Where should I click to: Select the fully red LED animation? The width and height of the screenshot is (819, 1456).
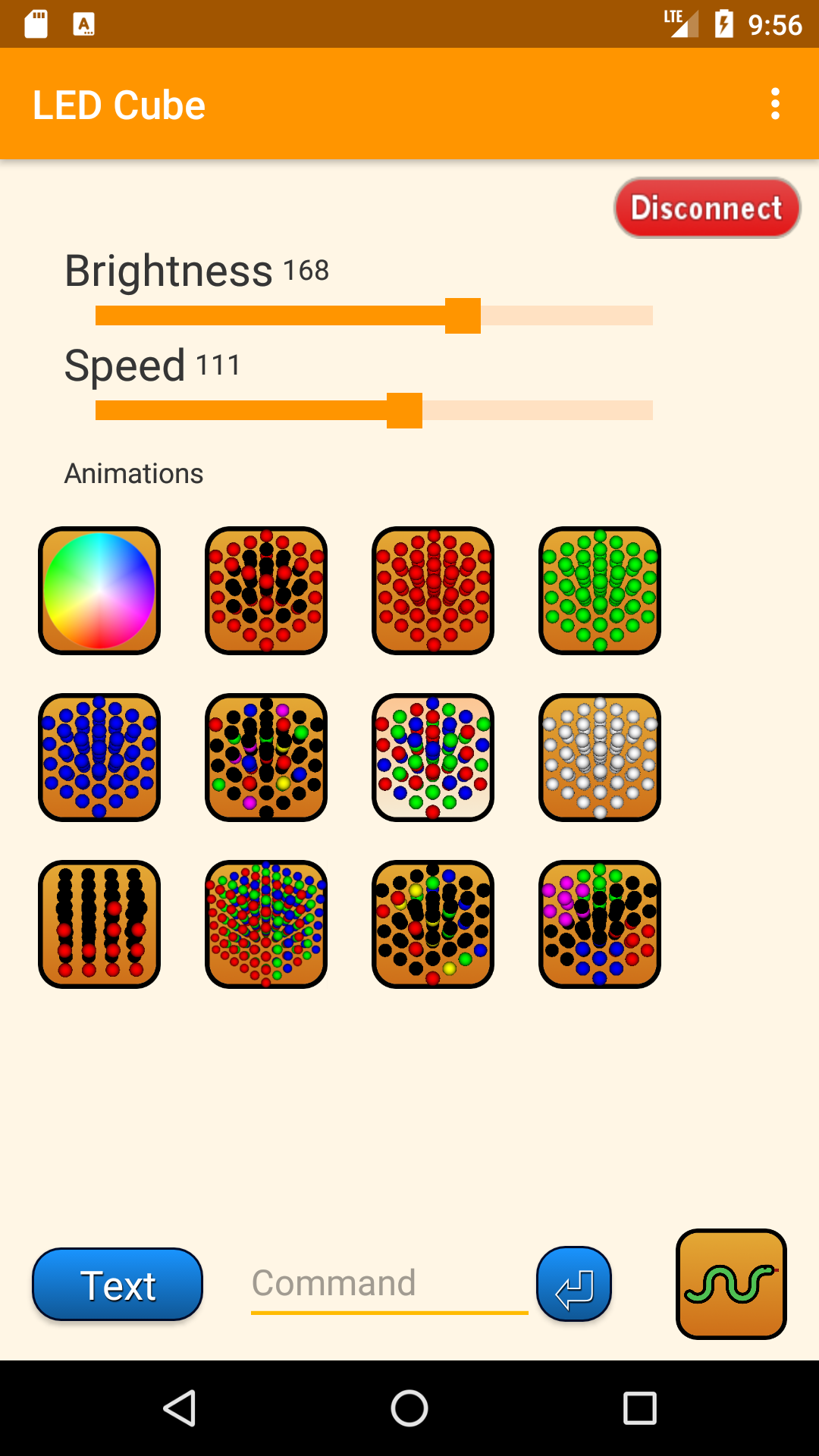(x=433, y=591)
